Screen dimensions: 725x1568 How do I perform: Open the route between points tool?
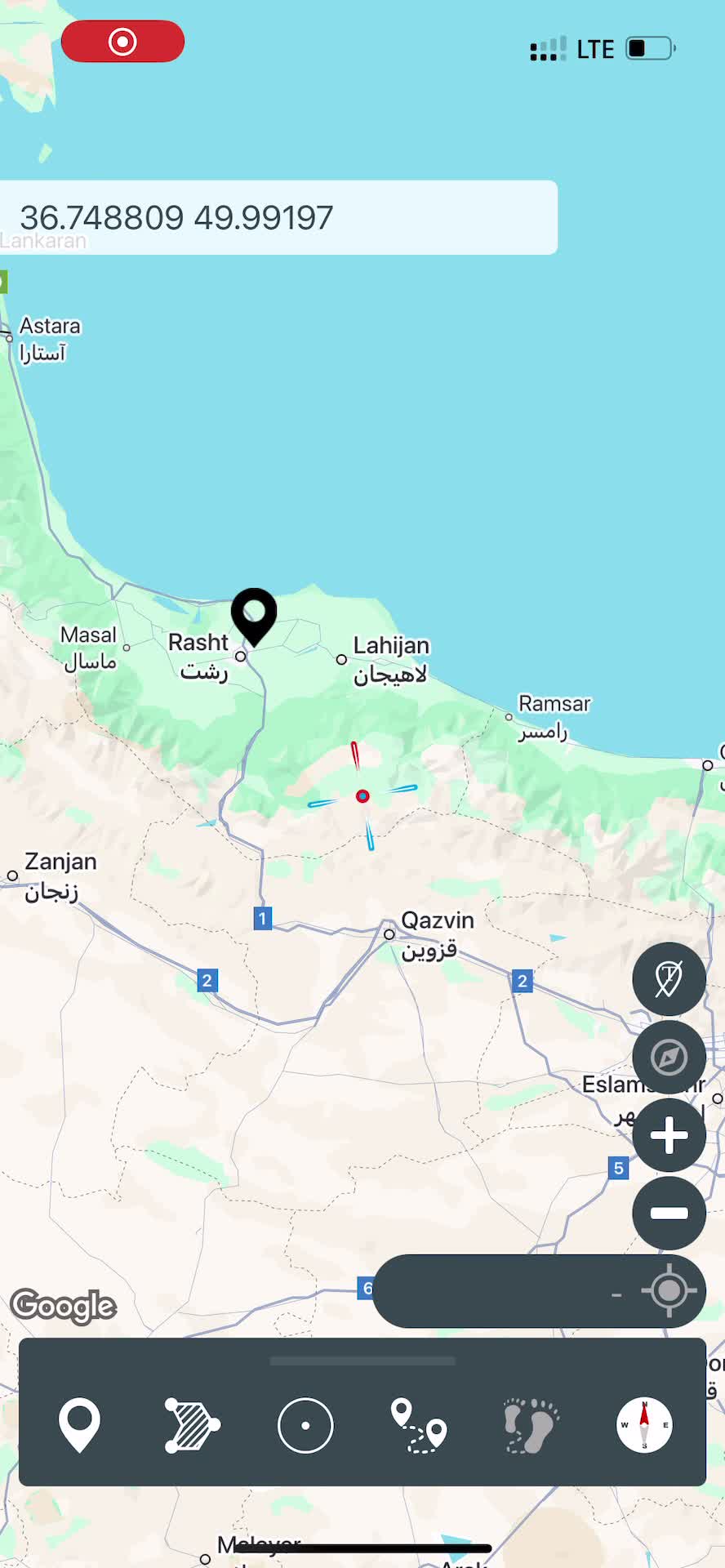pos(419,1425)
